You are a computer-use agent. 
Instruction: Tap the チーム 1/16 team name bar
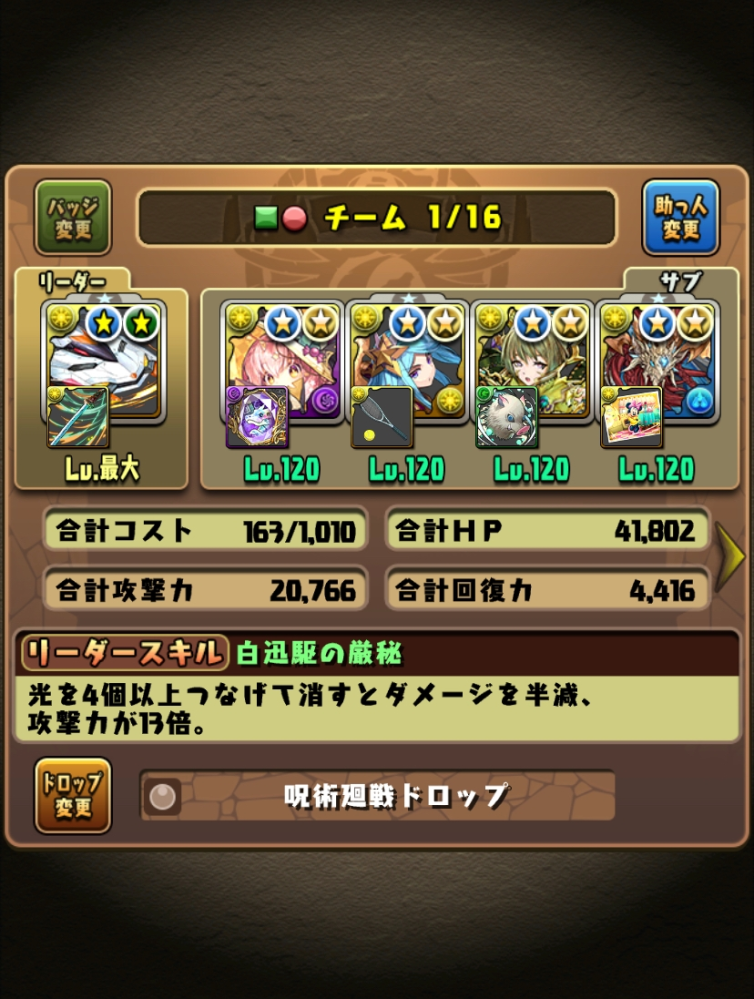376,217
